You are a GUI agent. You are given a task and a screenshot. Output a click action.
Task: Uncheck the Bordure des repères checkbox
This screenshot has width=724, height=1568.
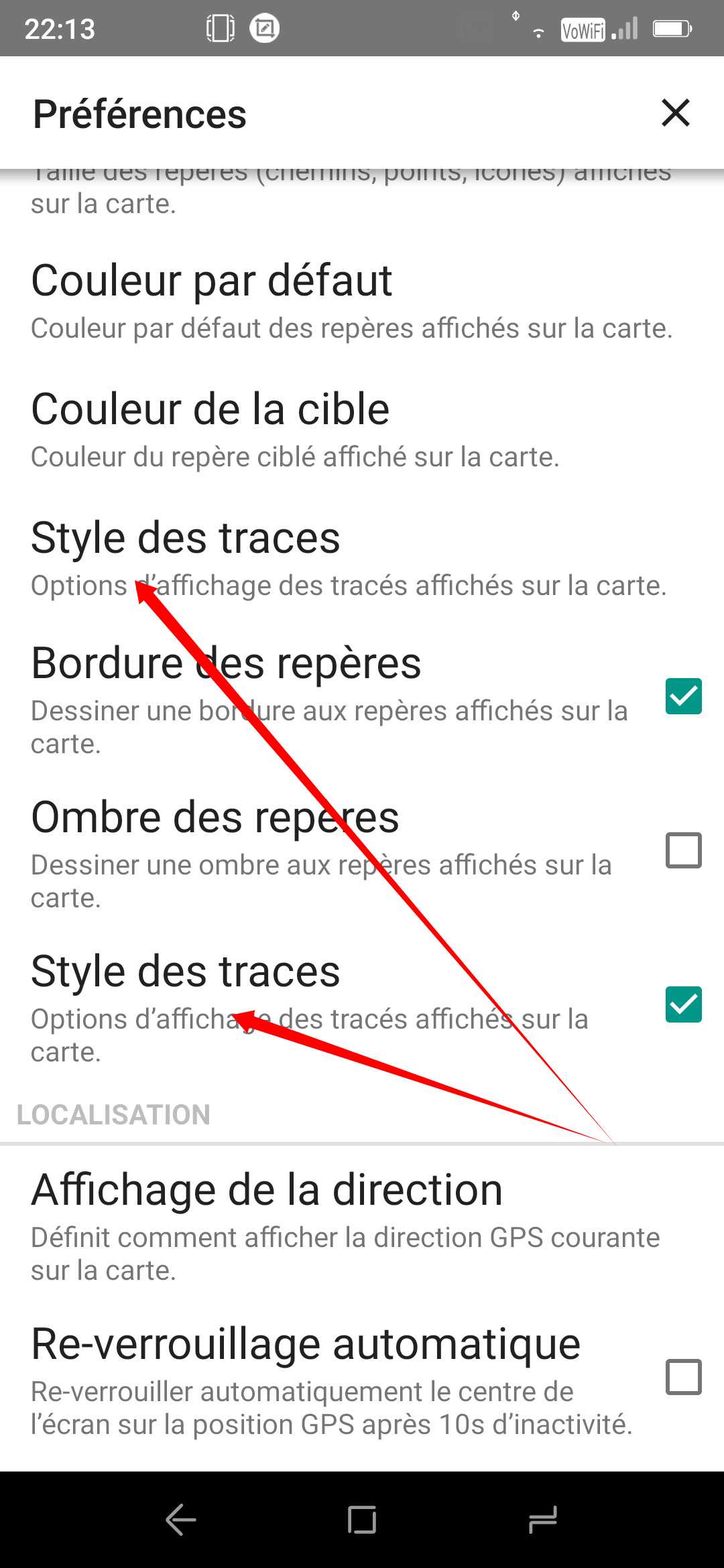coord(683,696)
